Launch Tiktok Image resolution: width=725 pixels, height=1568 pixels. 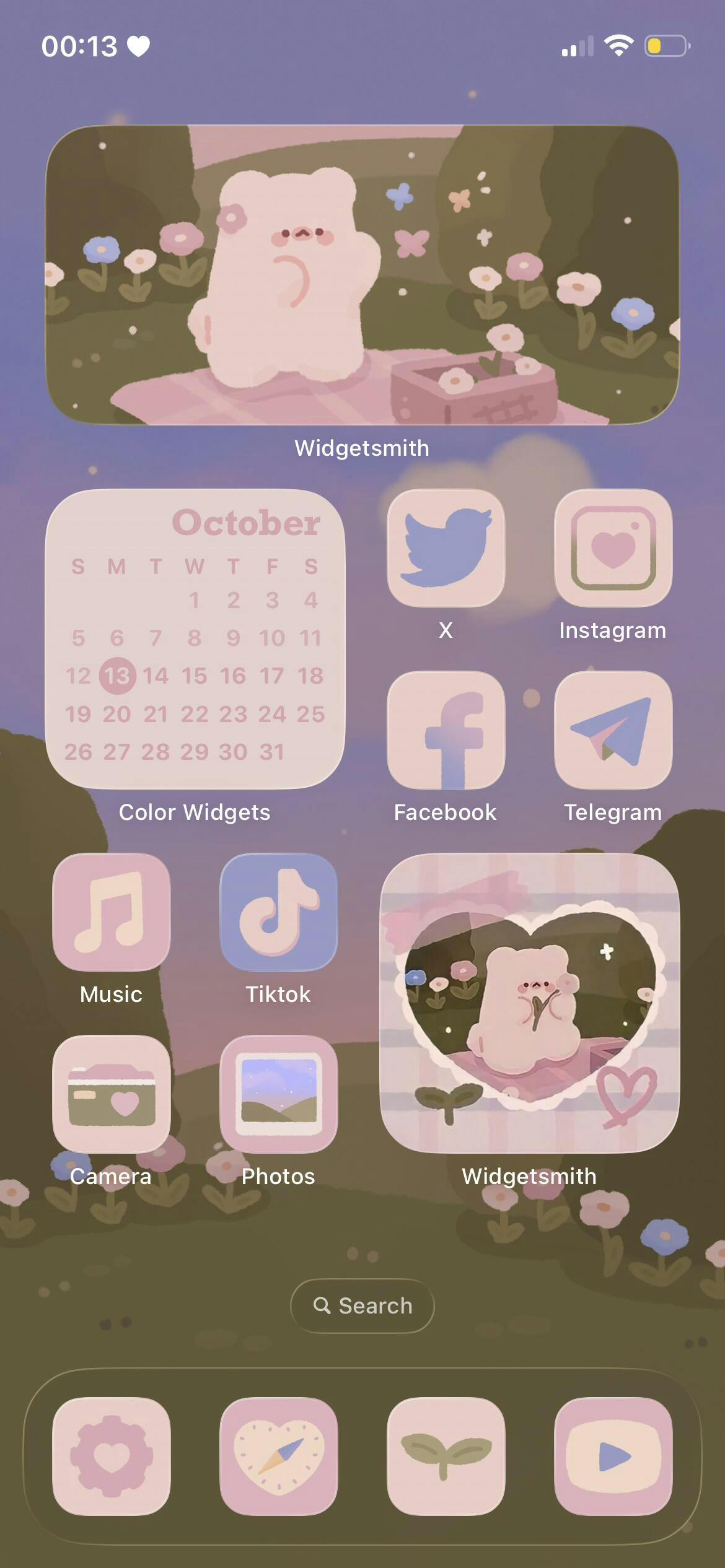[278, 912]
